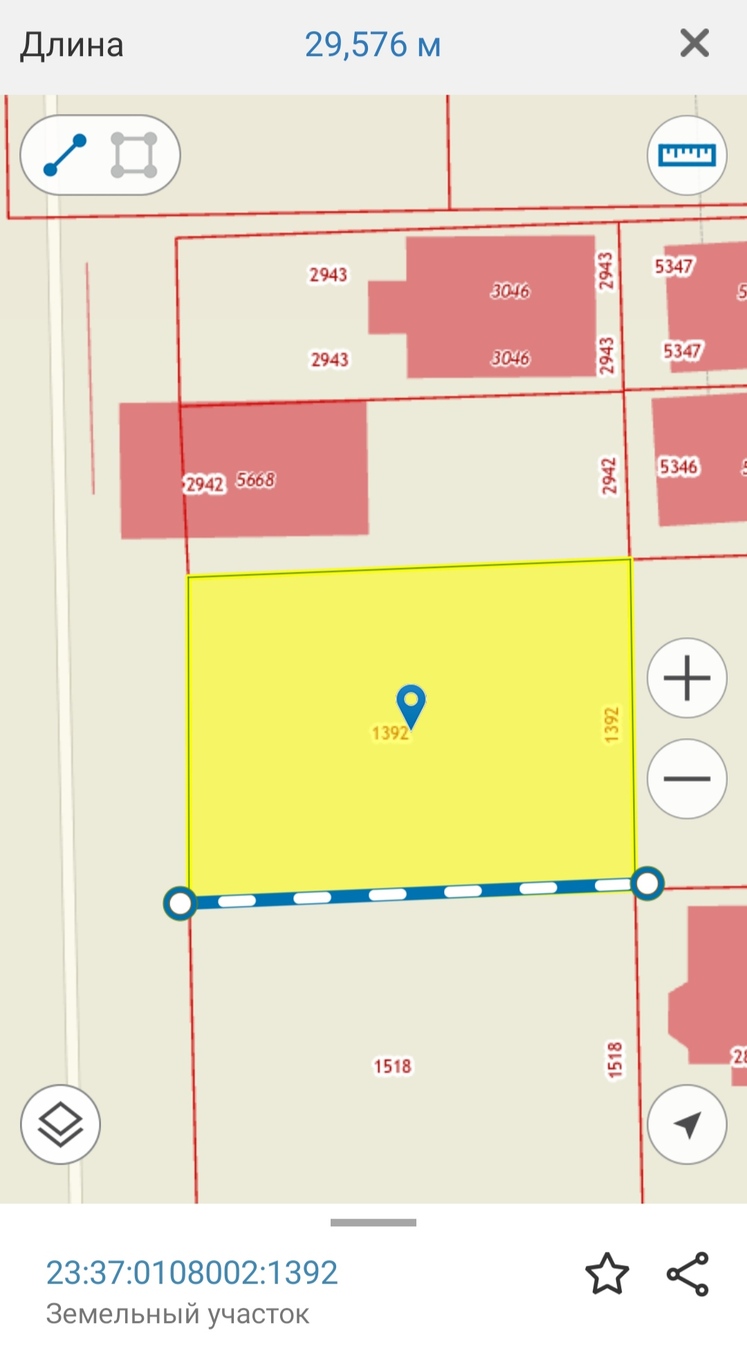Center map on my current location
Viewport: 747px width, 1350px height.
pyautogui.click(x=686, y=1124)
